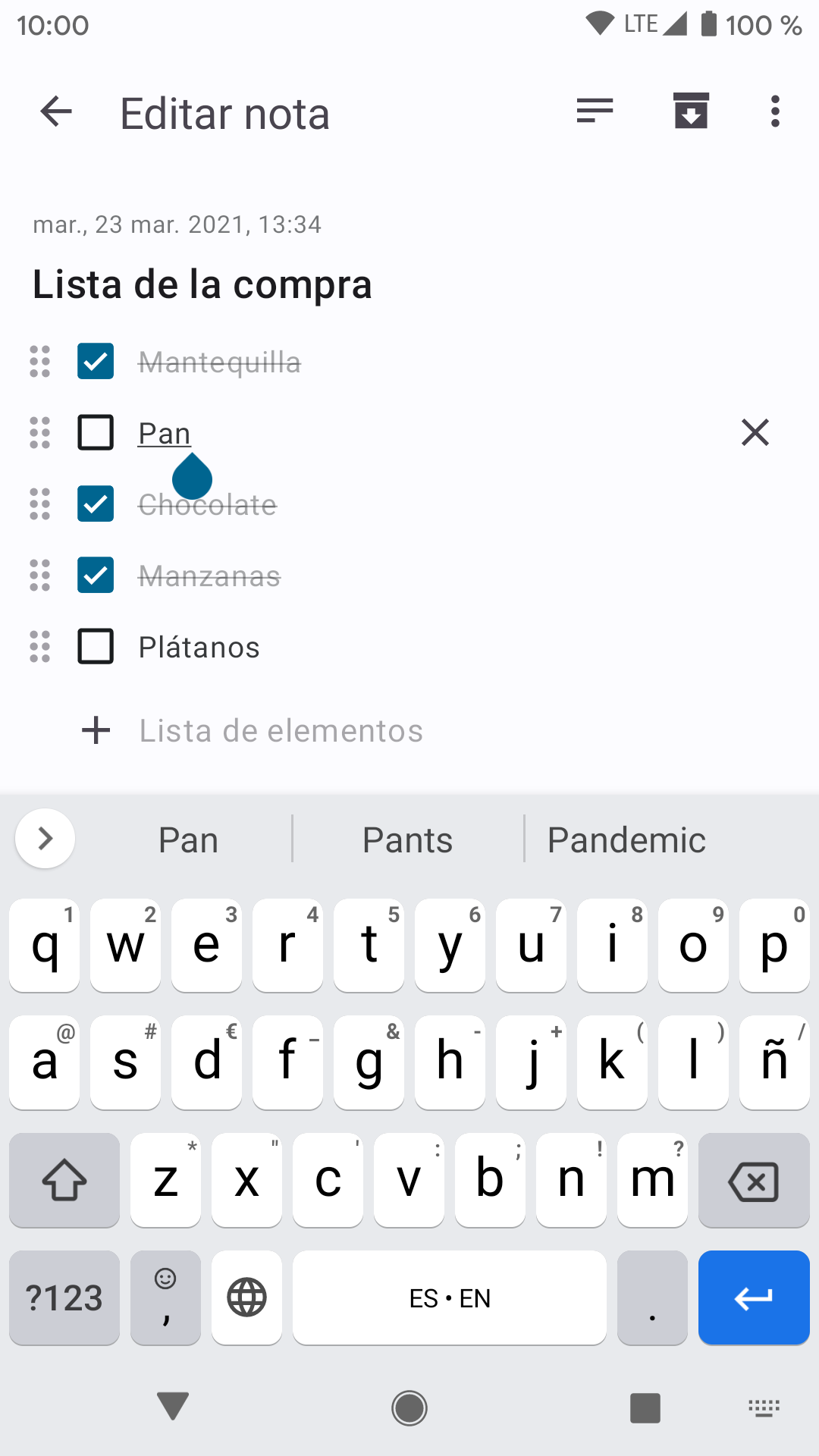Select the Pants keyboard suggestion
Viewport: 819px width, 1456px height.
pyautogui.click(x=407, y=839)
